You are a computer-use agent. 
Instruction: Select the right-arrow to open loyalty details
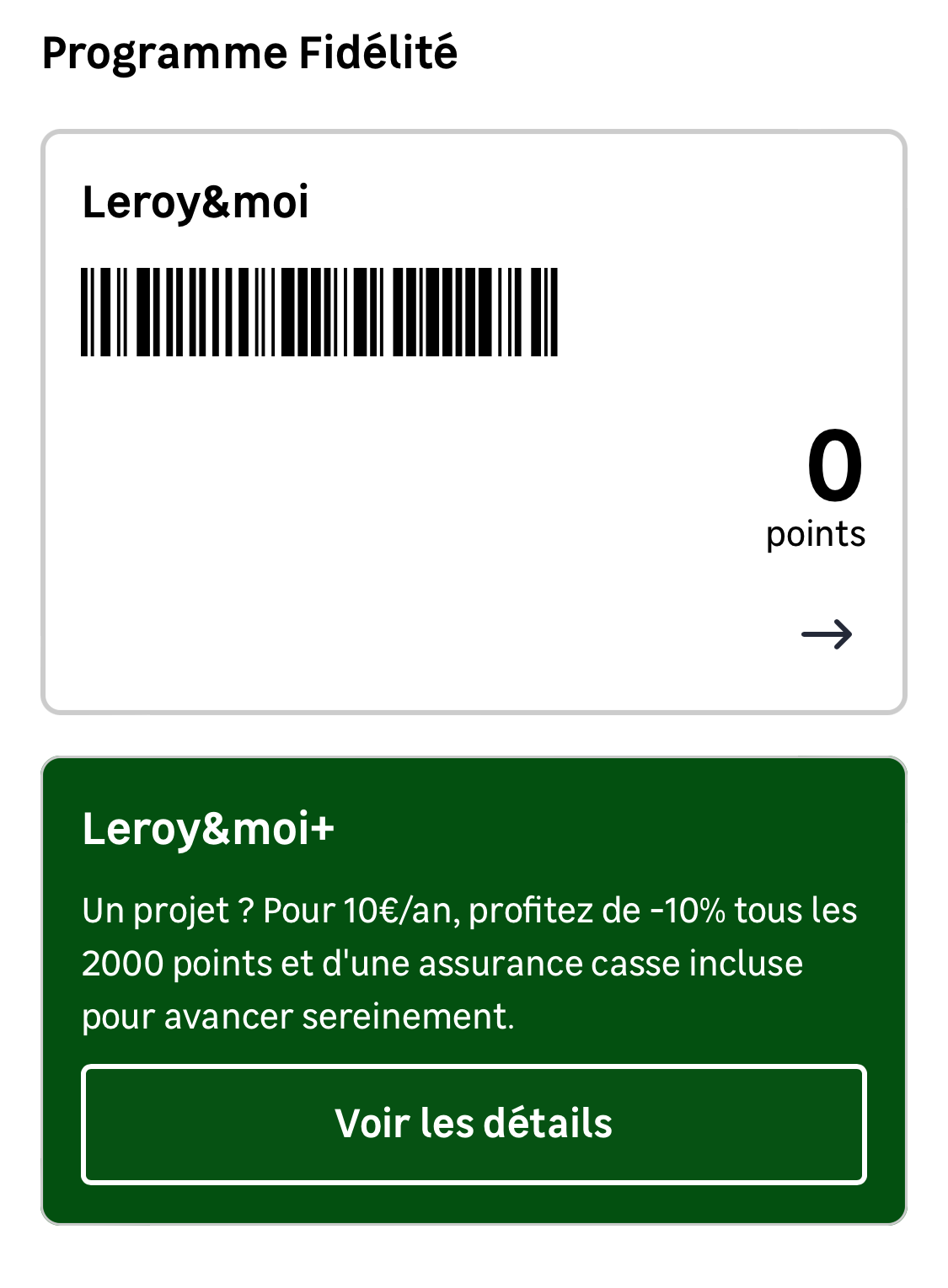coord(828,636)
